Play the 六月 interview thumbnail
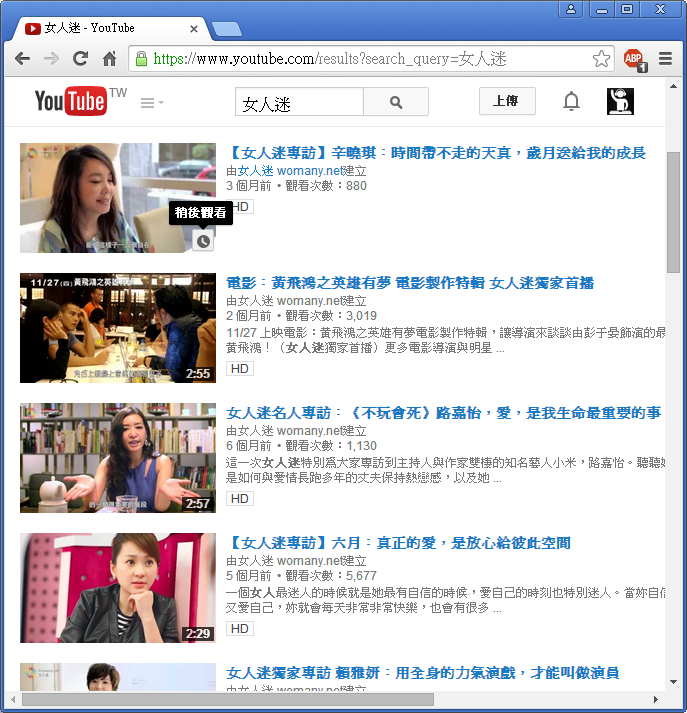The image size is (687, 713). pyautogui.click(x=117, y=587)
